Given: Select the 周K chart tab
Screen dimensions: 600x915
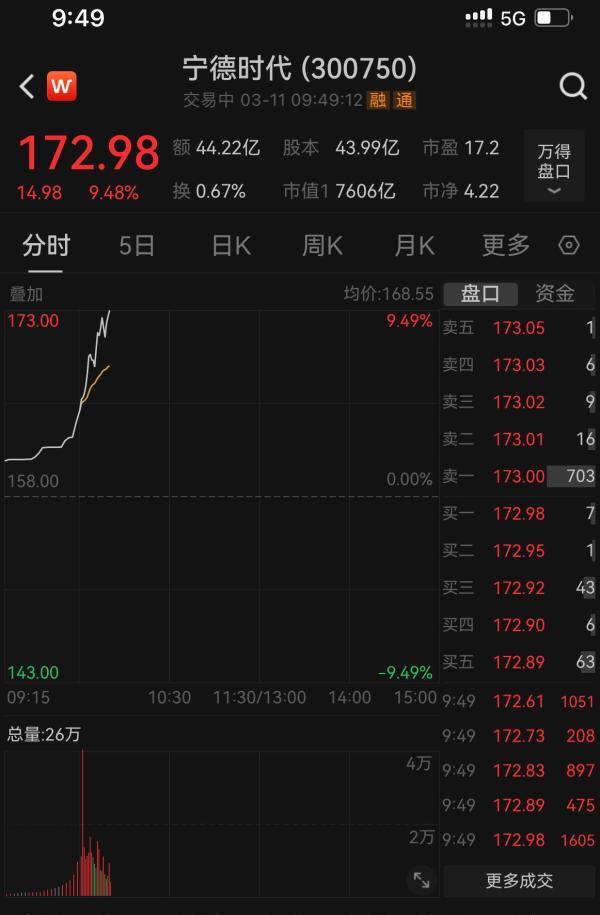Looking at the screenshot, I should (x=322, y=245).
